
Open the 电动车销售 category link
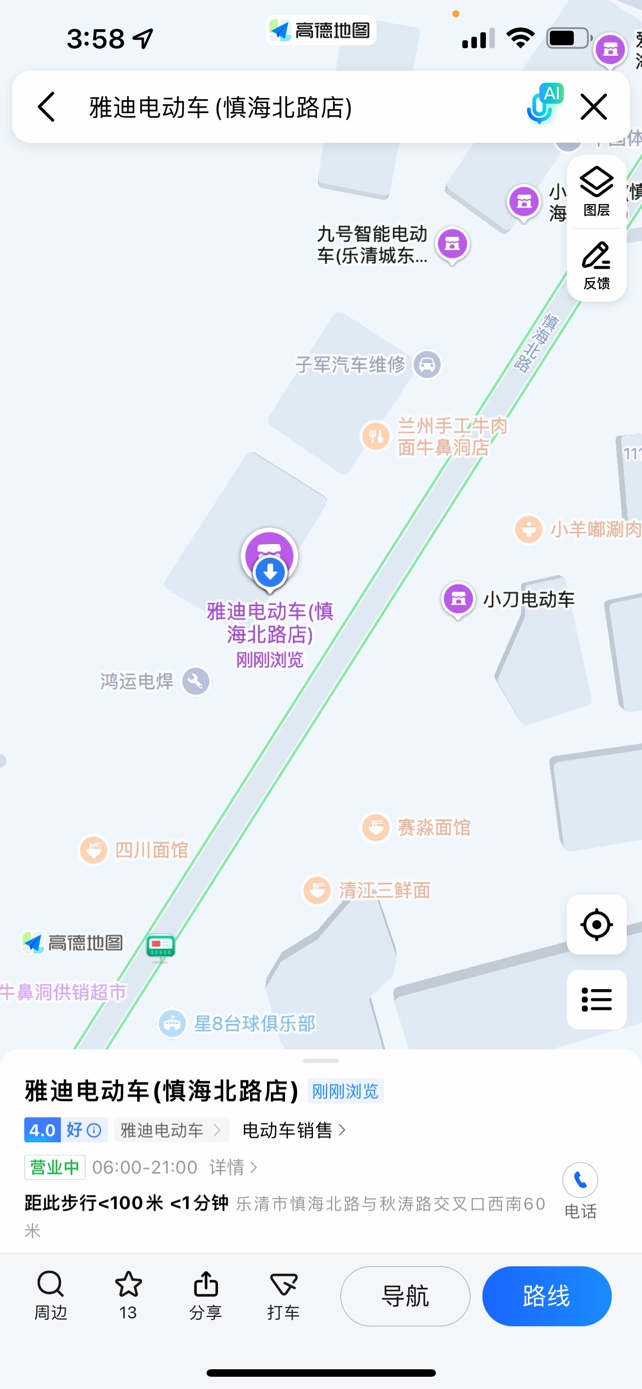point(294,1130)
